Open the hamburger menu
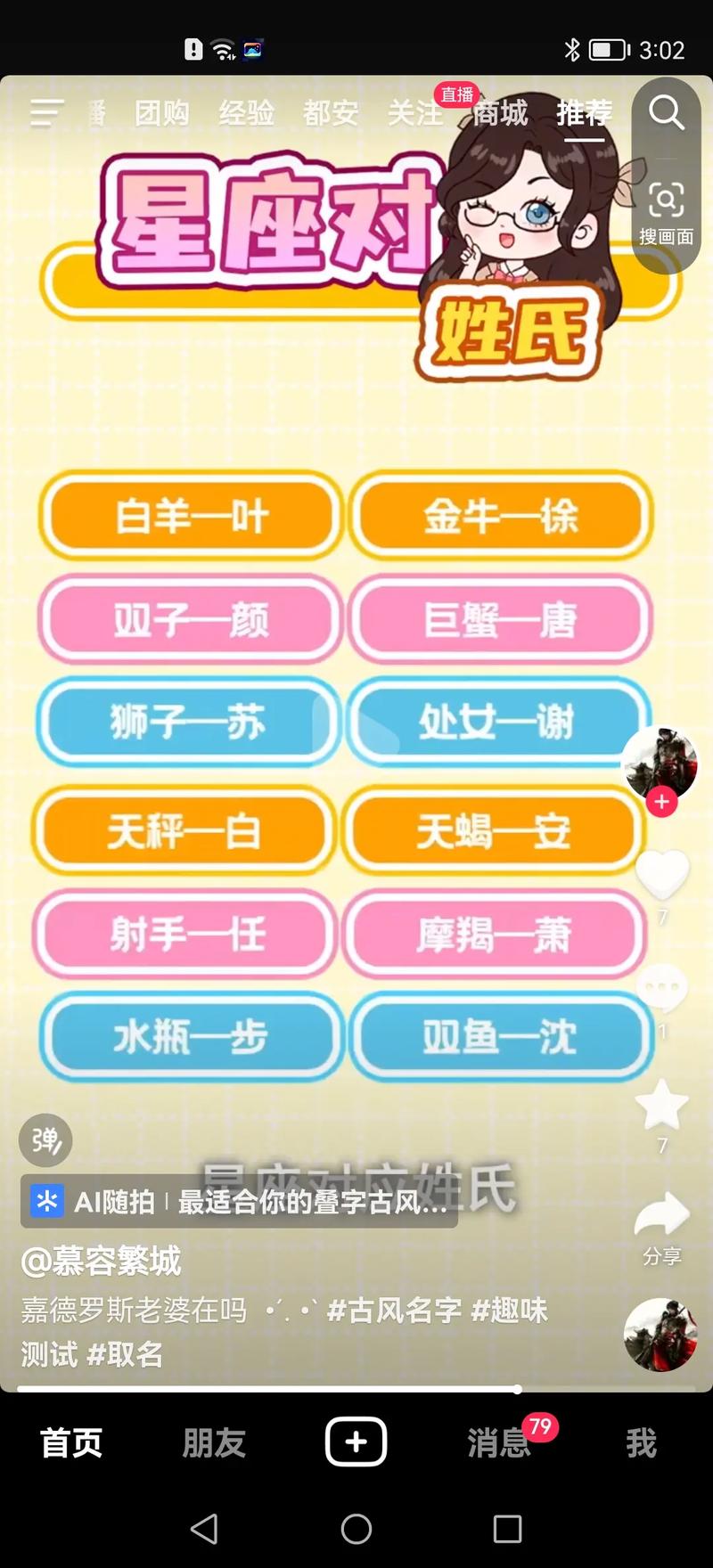 click(x=46, y=113)
